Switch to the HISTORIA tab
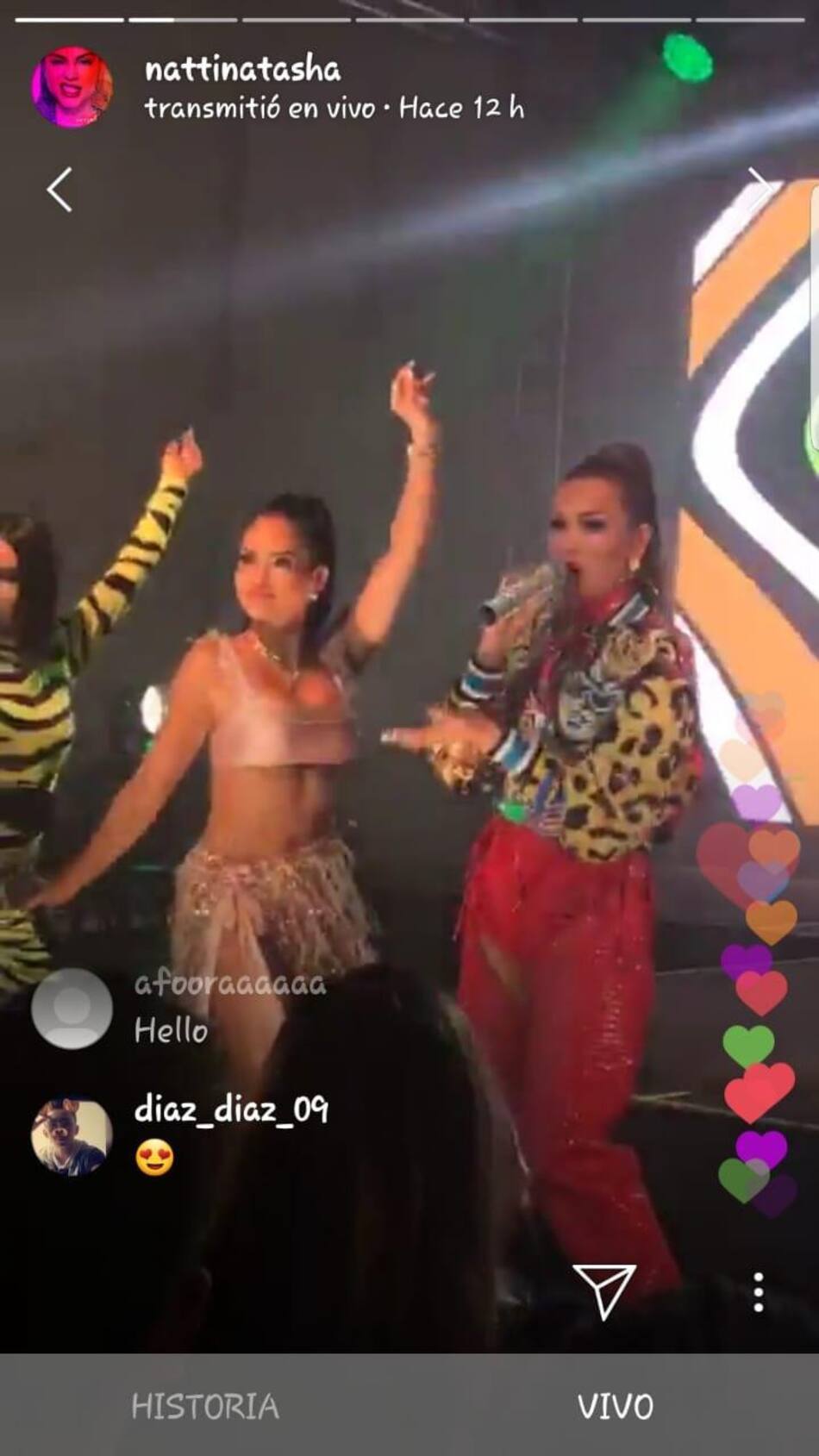Viewport: 819px width, 1456px height. pos(205,1407)
